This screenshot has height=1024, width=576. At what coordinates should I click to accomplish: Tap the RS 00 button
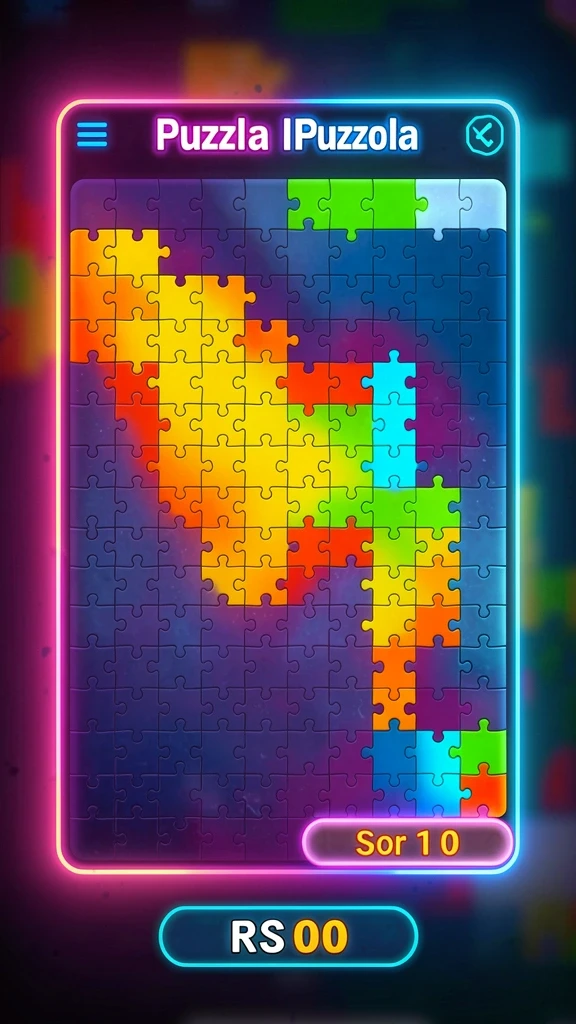(288, 936)
